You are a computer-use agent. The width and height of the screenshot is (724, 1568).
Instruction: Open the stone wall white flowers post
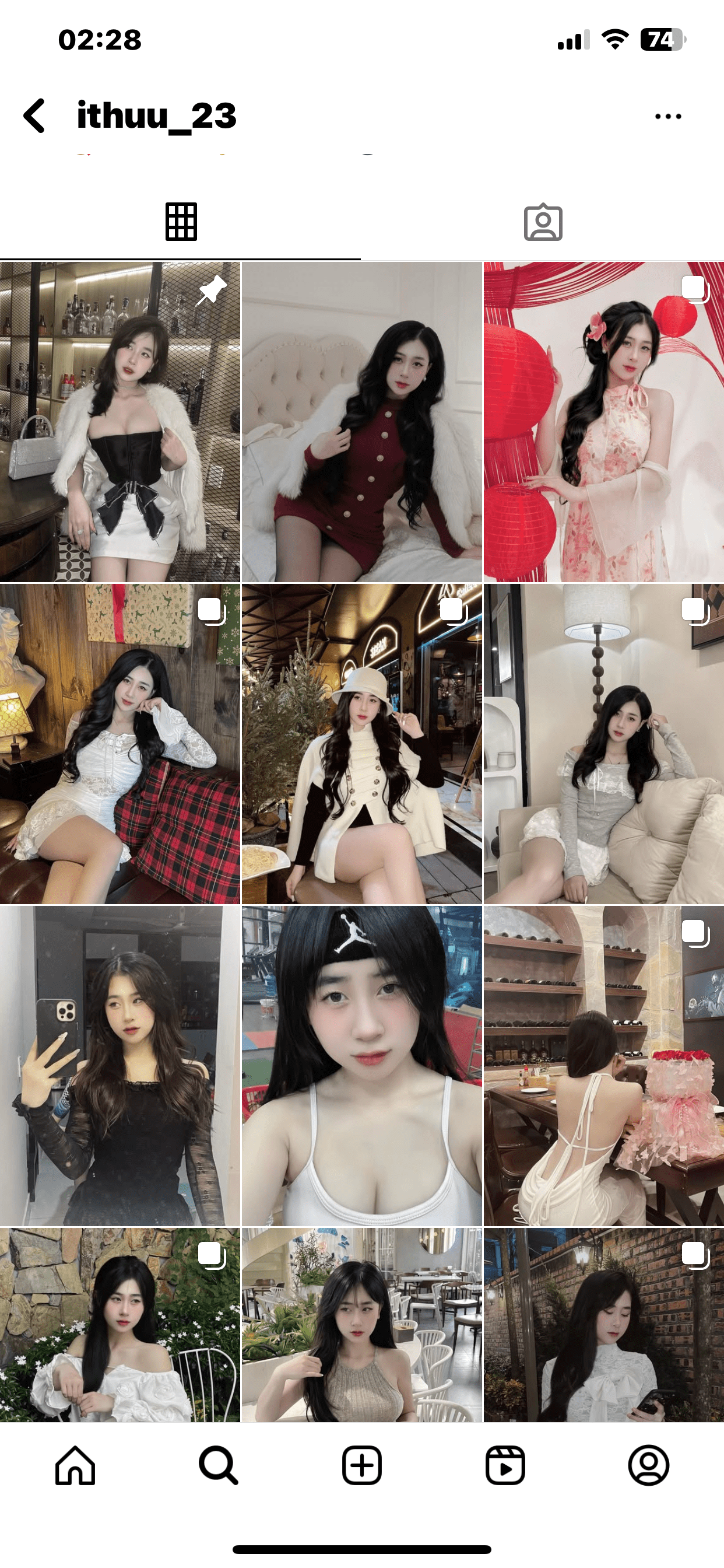tap(120, 1325)
